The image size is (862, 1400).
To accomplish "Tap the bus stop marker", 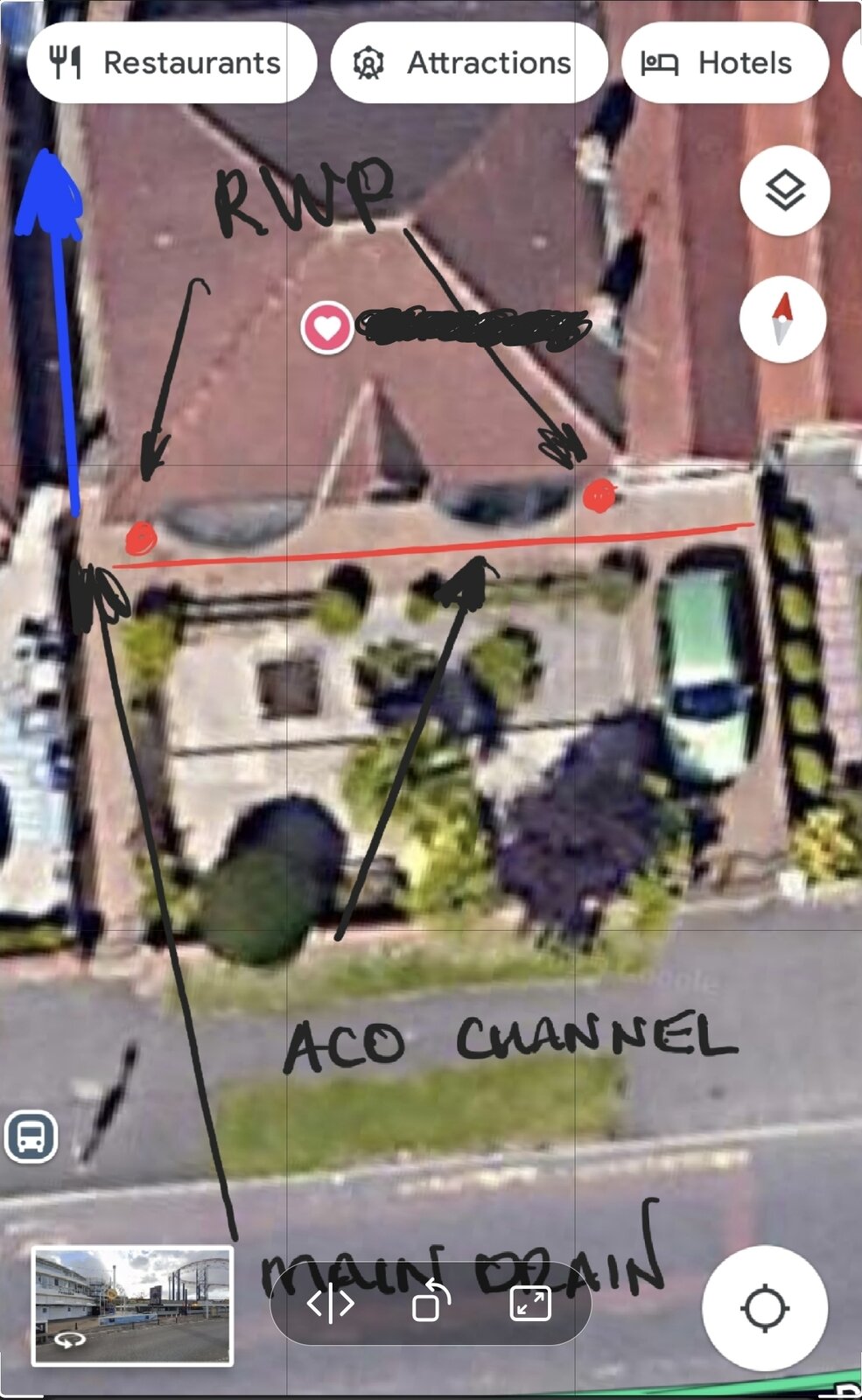I will [x=32, y=1136].
